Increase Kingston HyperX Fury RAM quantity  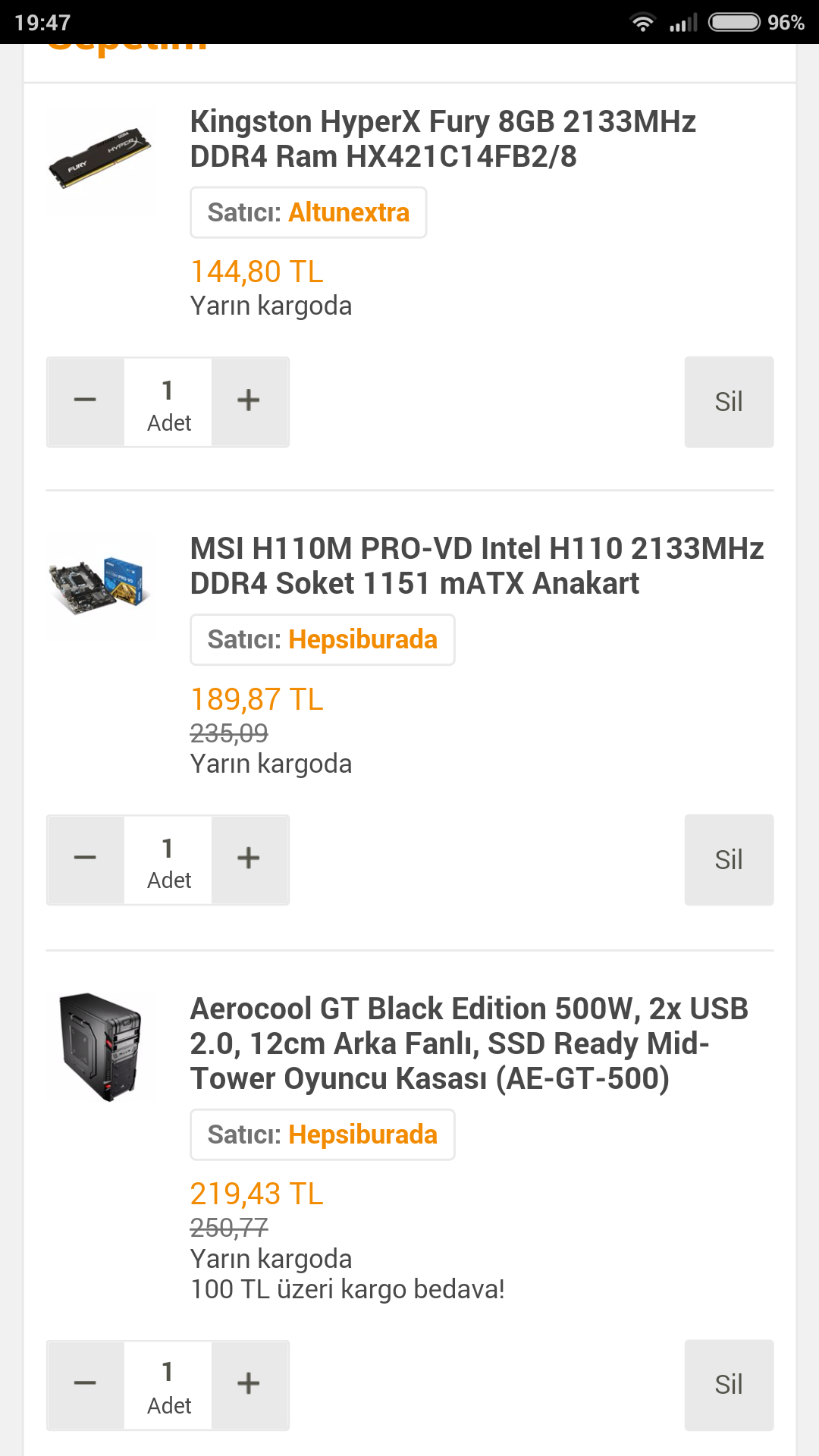point(249,401)
